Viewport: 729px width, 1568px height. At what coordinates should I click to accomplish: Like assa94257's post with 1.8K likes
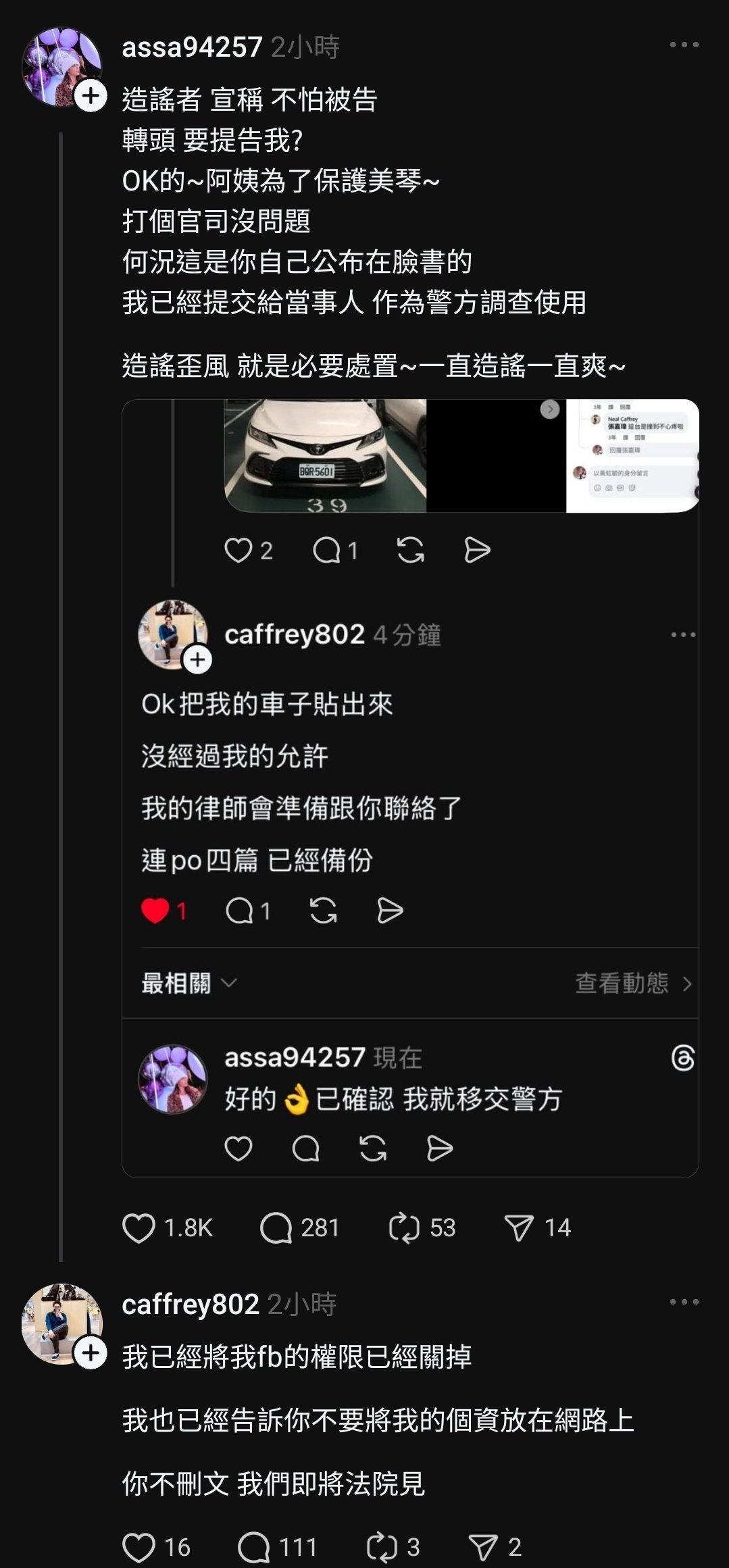(139, 1228)
